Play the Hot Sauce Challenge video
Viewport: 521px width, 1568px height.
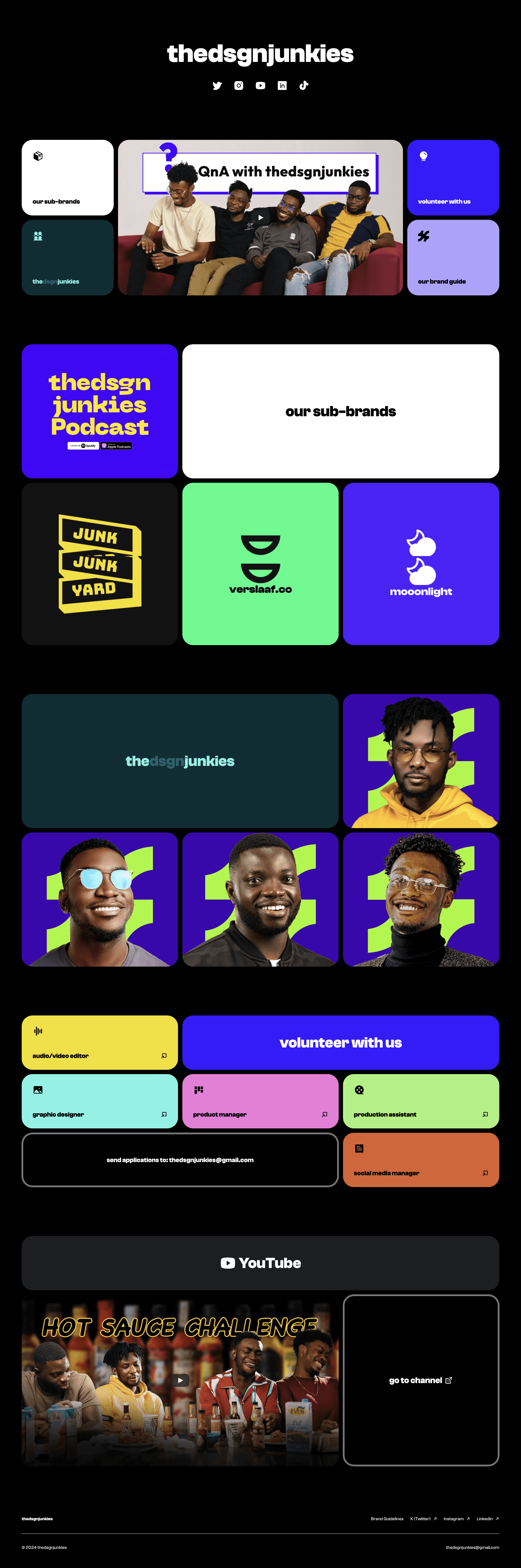(180, 1380)
